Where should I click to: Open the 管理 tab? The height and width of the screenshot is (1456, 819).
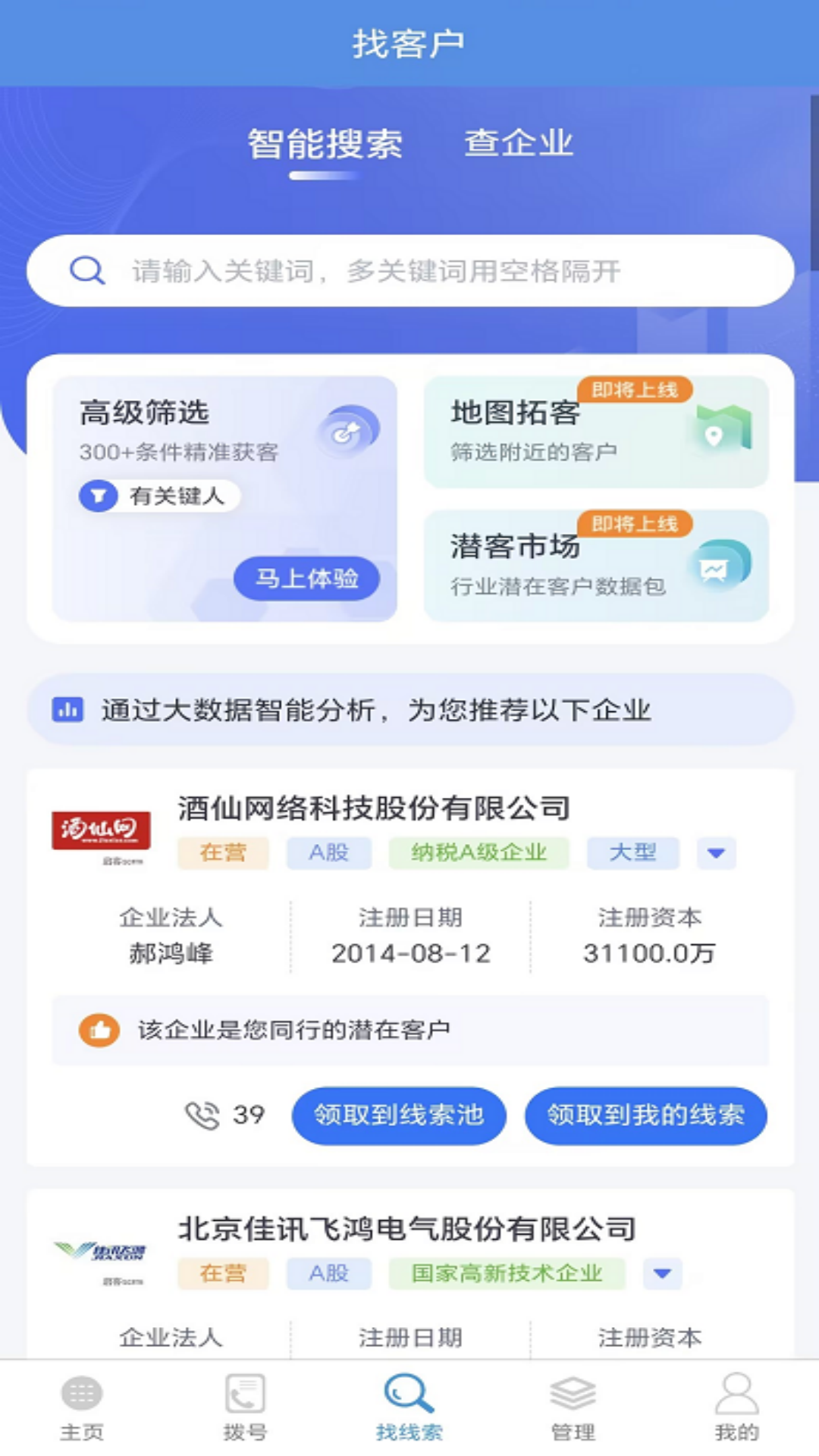point(573,1407)
